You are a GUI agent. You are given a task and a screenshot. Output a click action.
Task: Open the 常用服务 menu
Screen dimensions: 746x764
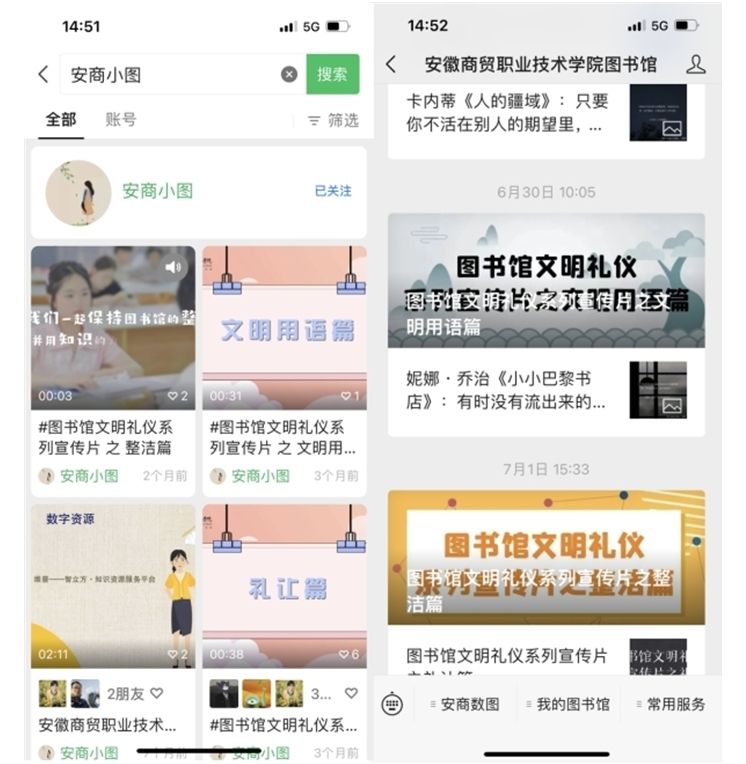669,704
